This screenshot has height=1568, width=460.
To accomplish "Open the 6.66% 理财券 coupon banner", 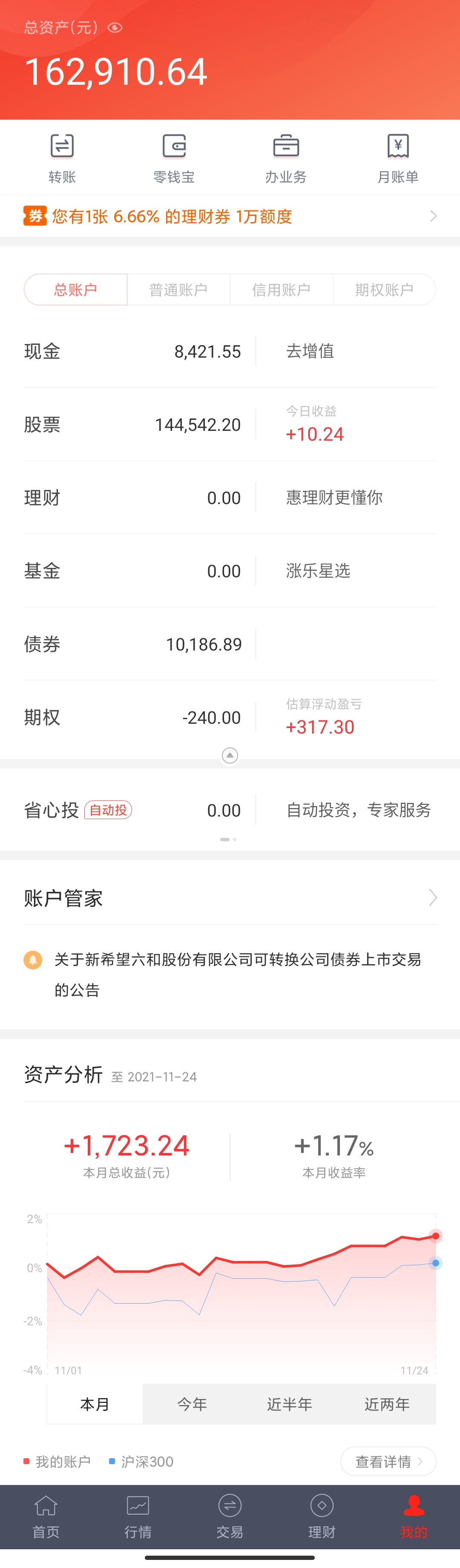I will [x=230, y=216].
